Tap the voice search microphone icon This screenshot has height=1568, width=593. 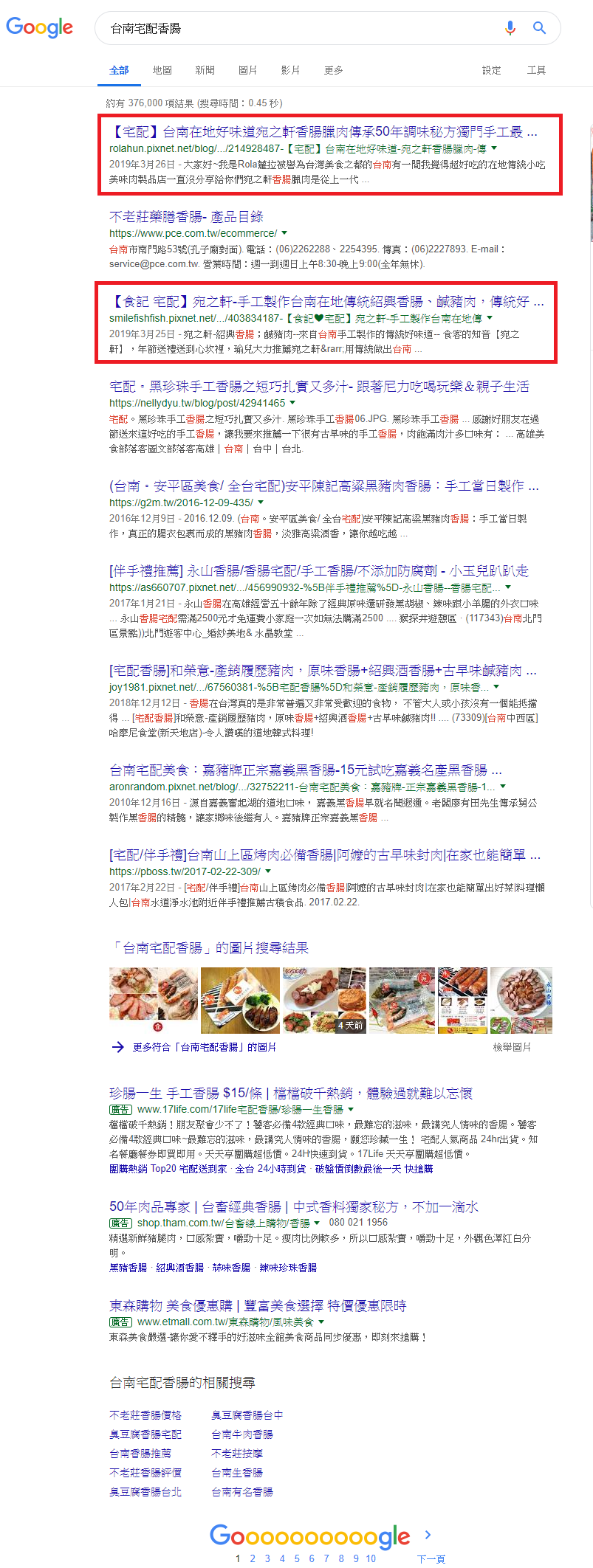click(x=510, y=28)
